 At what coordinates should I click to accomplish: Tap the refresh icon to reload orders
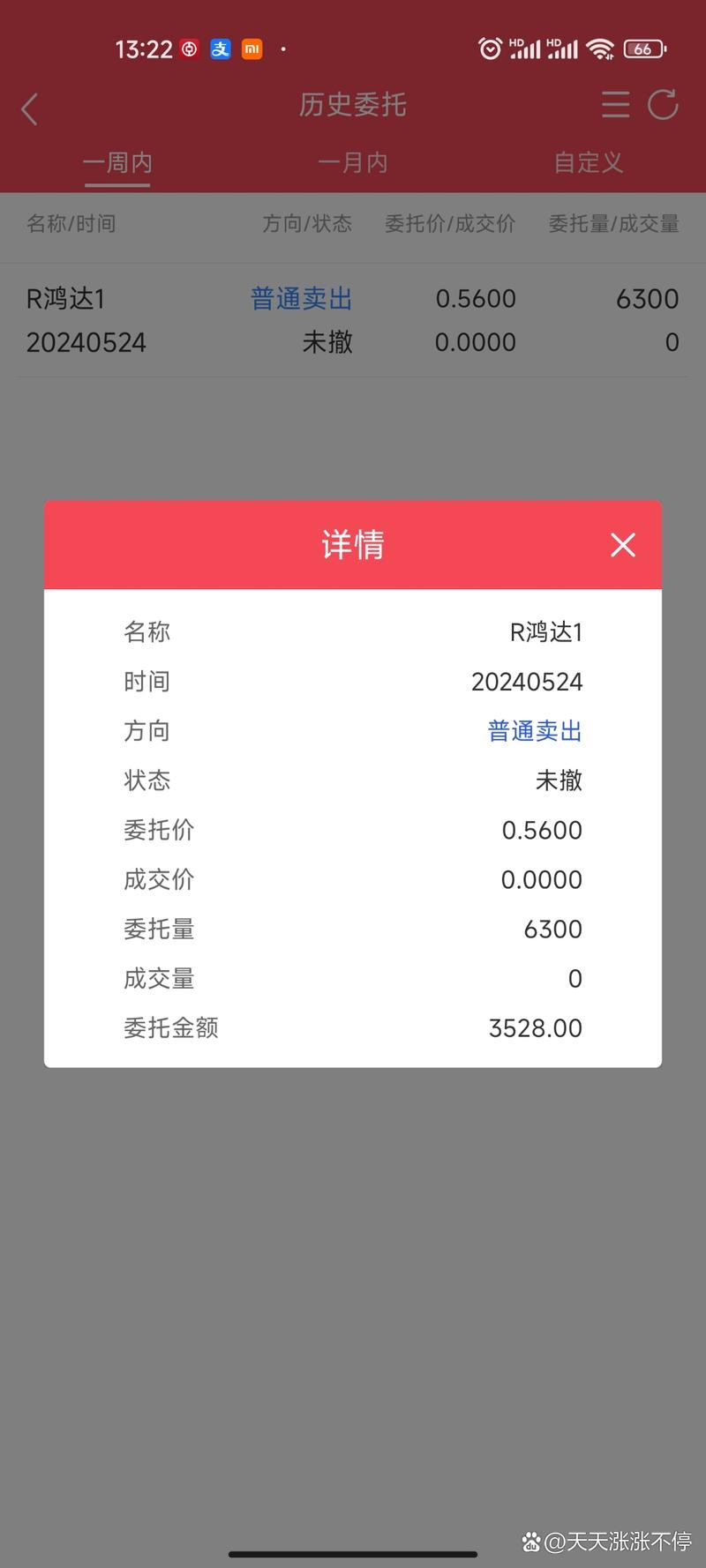tap(663, 106)
